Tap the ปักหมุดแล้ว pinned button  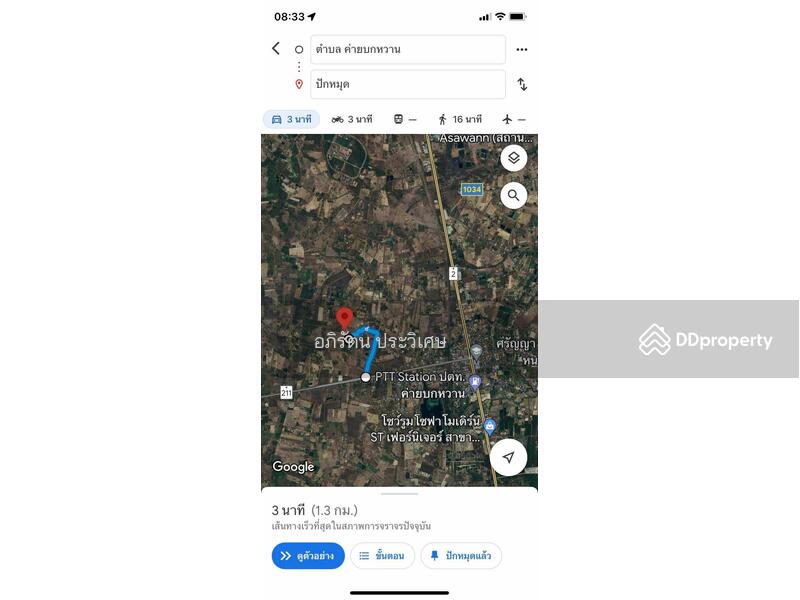click(461, 556)
